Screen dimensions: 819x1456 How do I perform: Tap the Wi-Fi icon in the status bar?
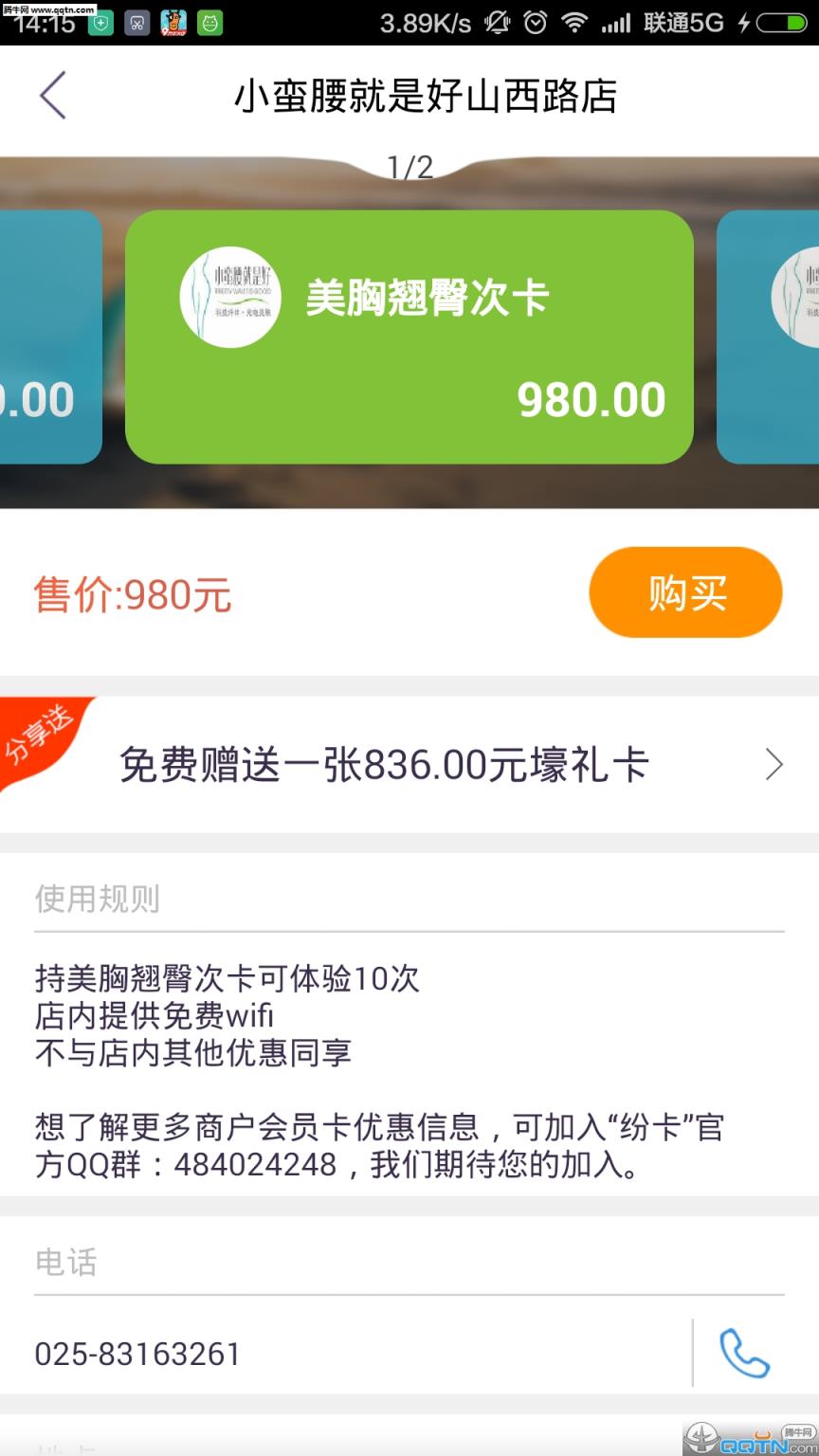pos(573,21)
